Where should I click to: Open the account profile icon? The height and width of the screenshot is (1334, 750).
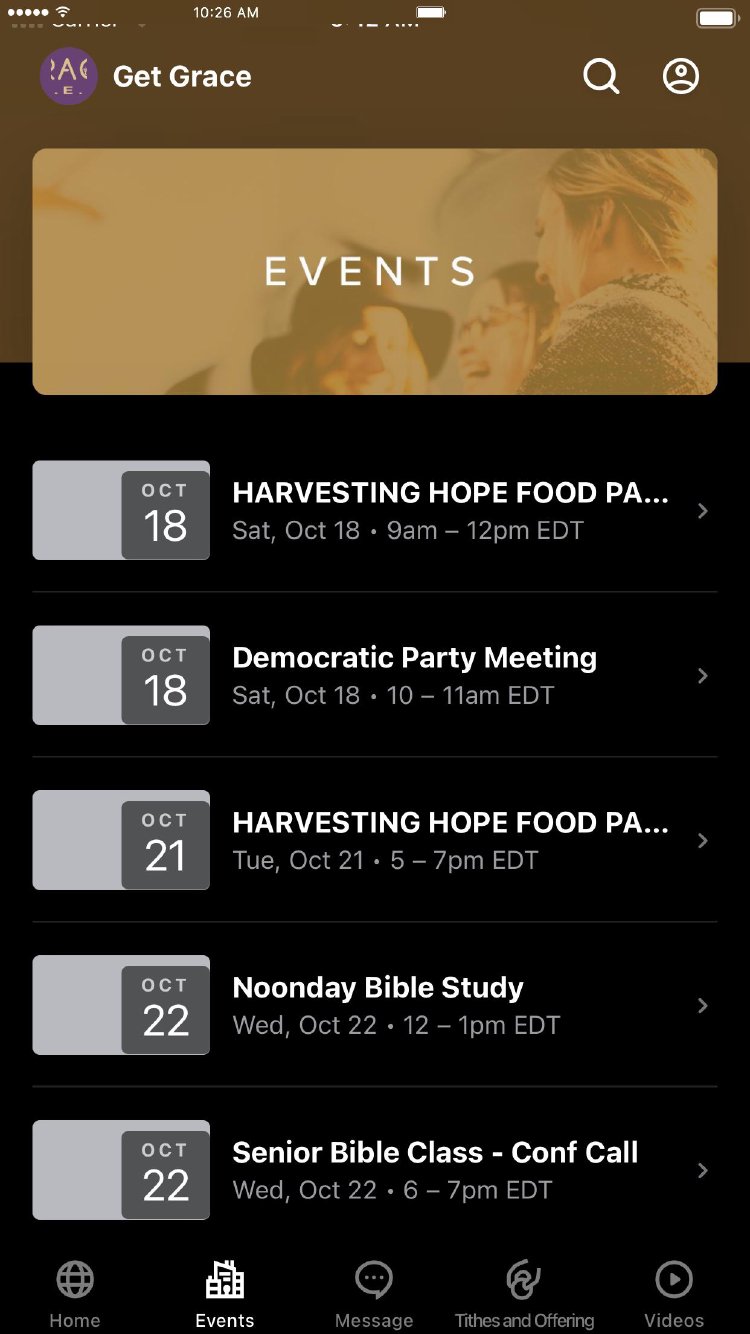pyautogui.click(x=681, y=76)
